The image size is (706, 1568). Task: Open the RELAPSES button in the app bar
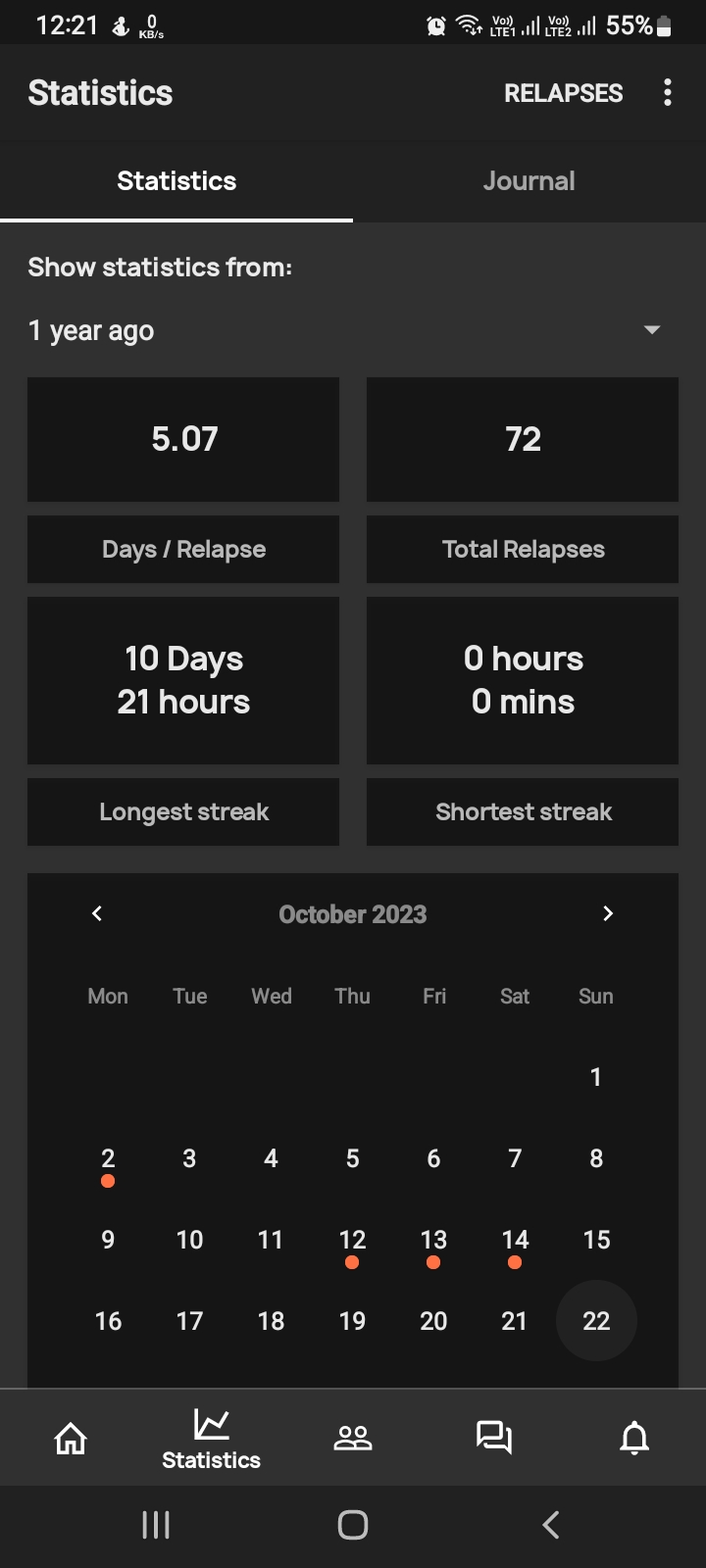[563, 93]
